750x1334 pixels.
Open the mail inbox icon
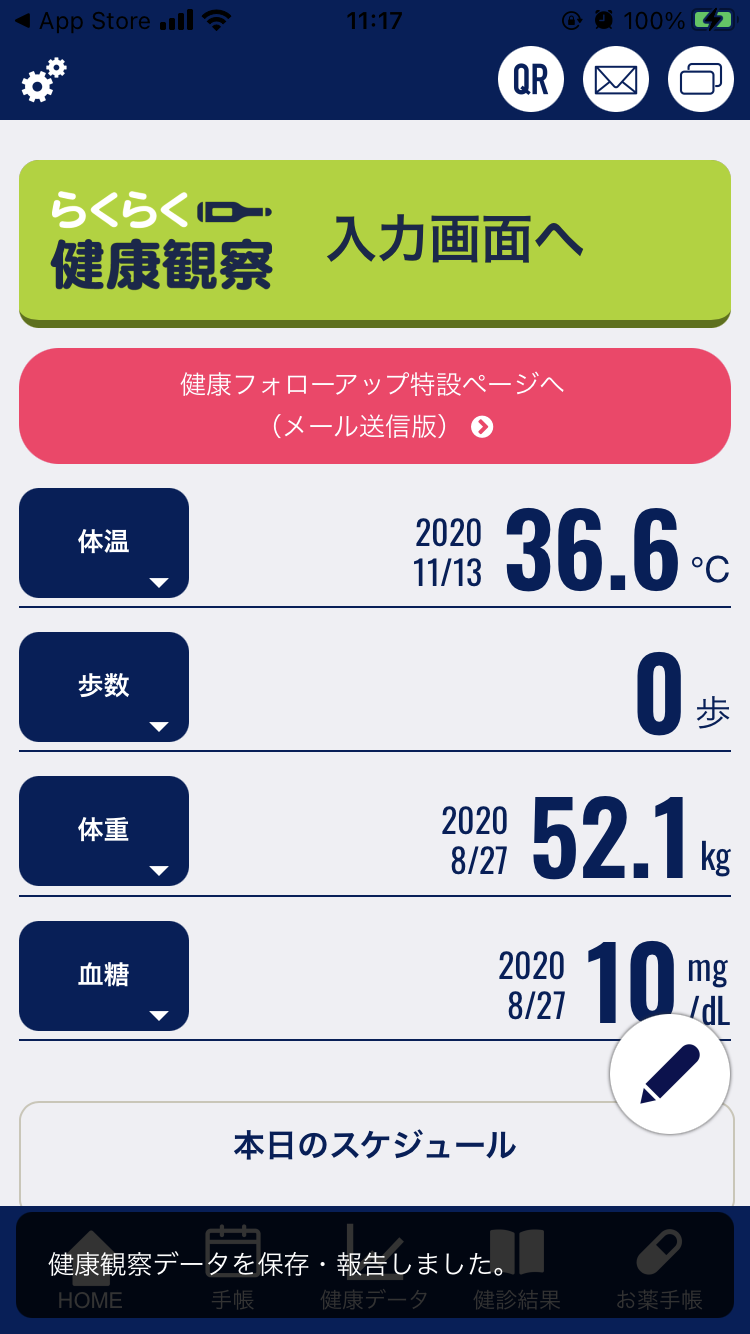615,79
